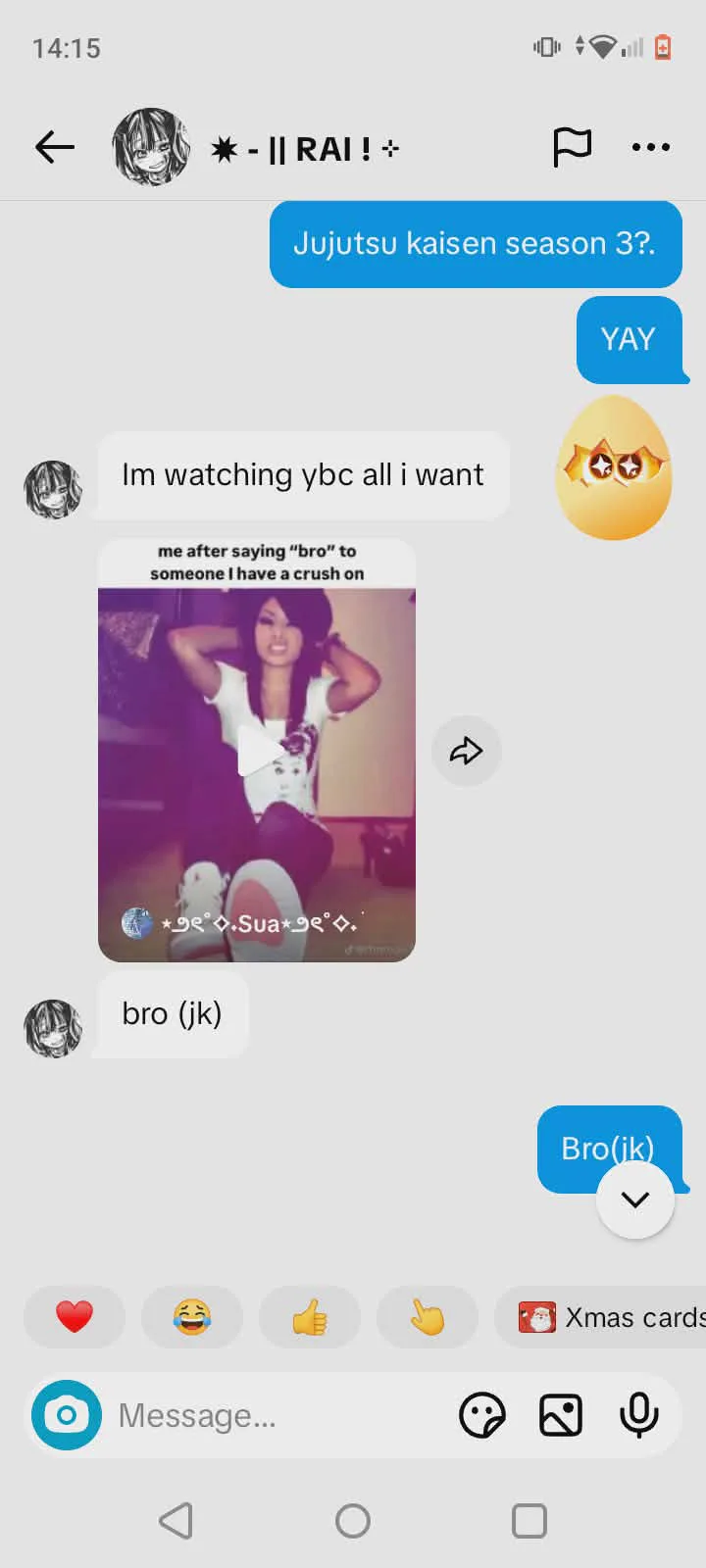Open recent apps from navigation bar

point(529,1521)
